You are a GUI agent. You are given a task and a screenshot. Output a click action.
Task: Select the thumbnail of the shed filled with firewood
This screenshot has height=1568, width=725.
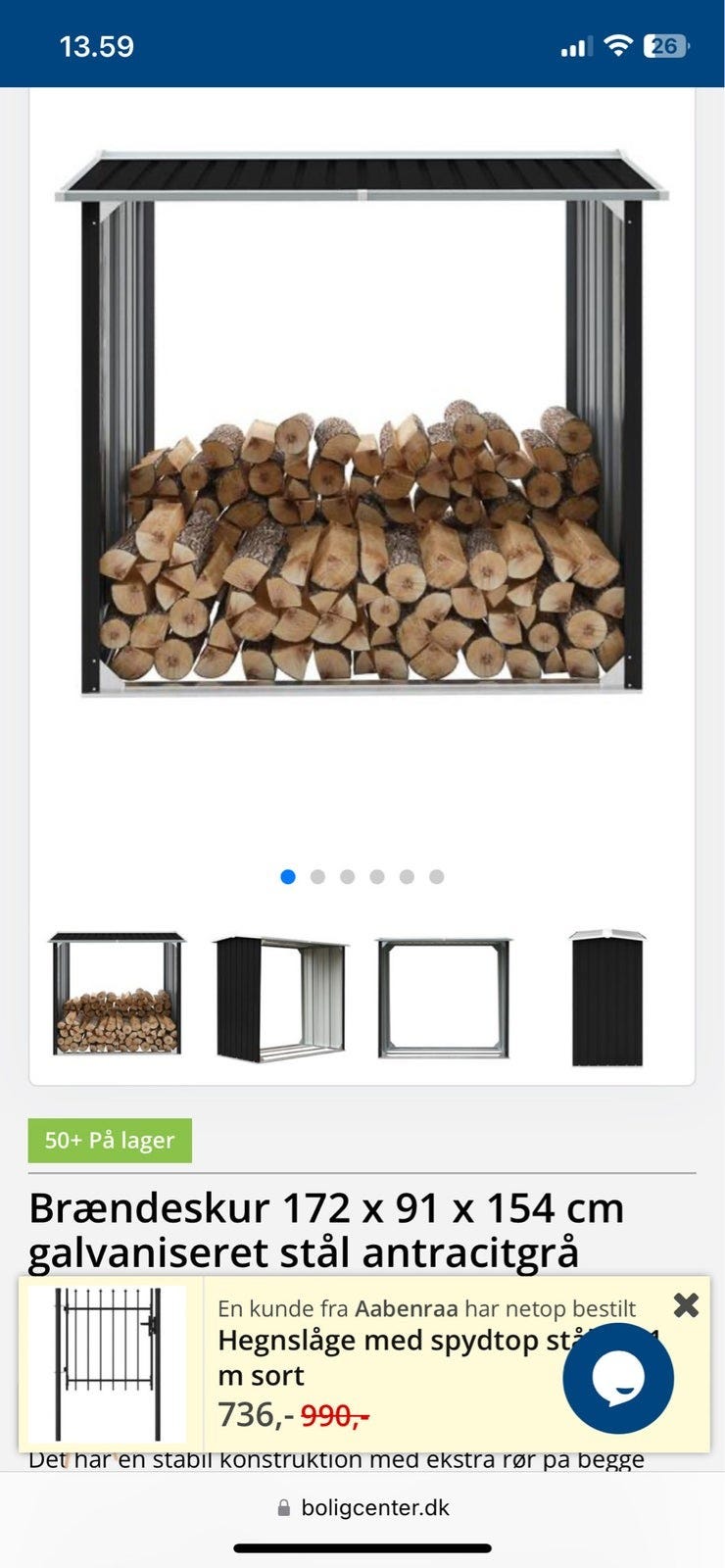tap(117, 993)
